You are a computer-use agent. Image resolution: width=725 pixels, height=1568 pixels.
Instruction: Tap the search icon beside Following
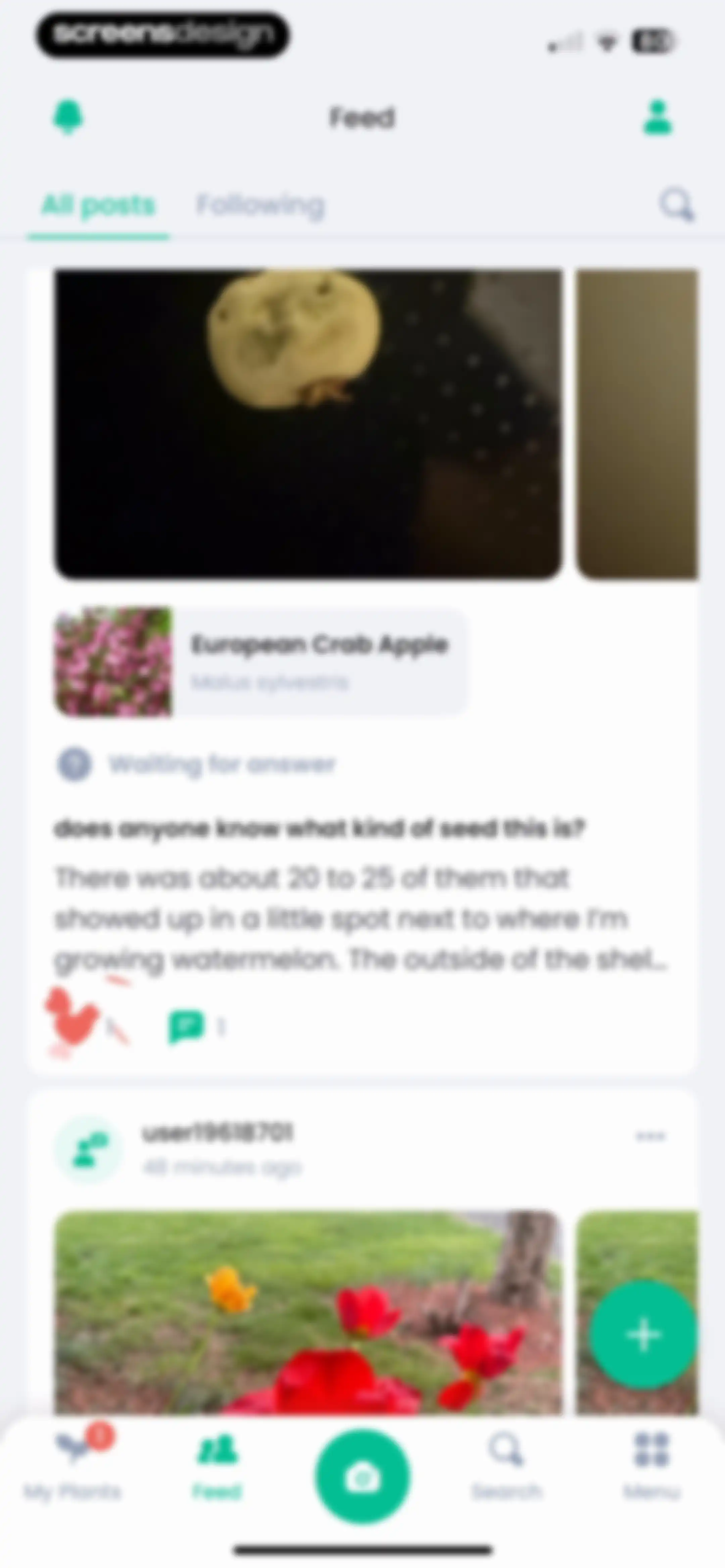click(x=677, y=205)
